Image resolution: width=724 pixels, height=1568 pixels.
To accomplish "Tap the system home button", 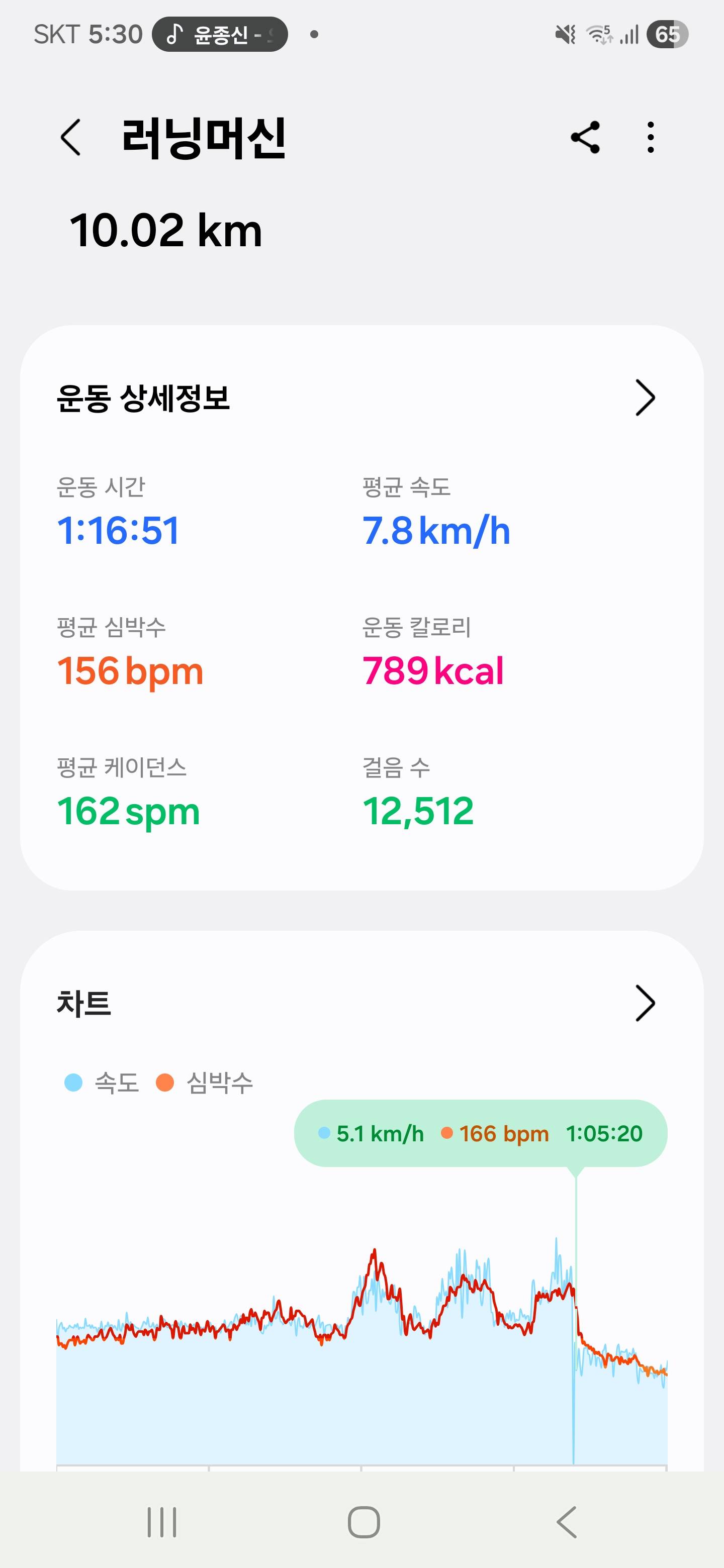I will (364, 1522).
